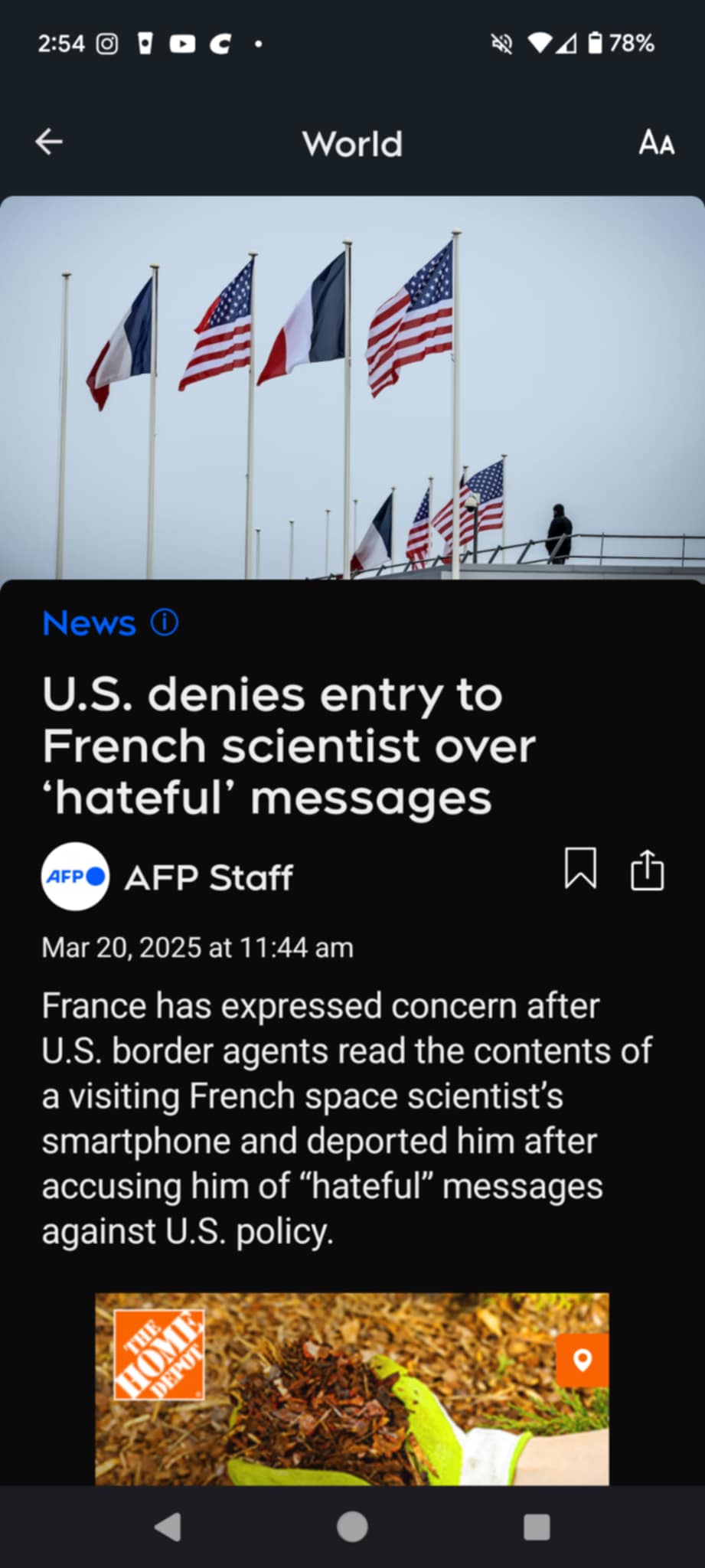The width and height of the screenshot is (705, 1568).
Task: Go to the Android home screen
Action: [352, 1527]
